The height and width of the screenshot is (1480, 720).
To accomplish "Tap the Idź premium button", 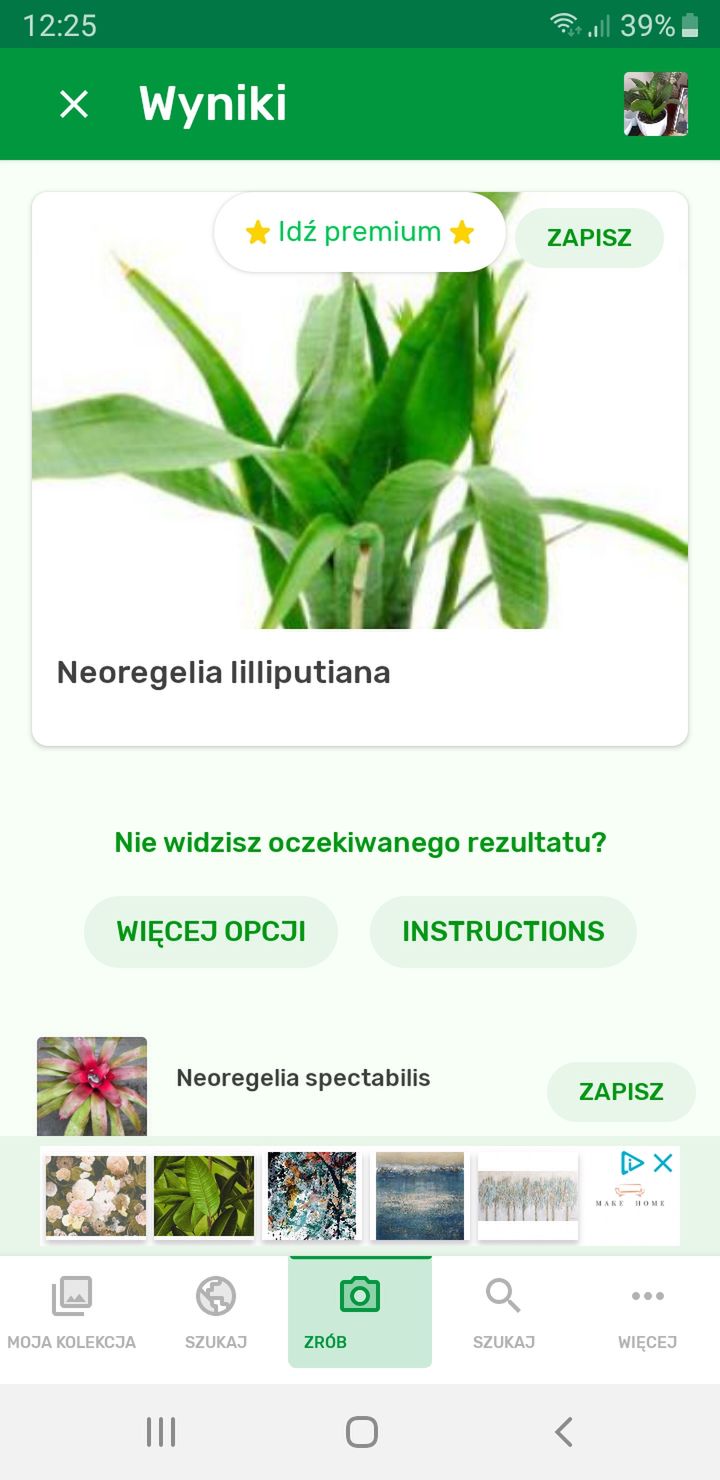I will point(360,232).
